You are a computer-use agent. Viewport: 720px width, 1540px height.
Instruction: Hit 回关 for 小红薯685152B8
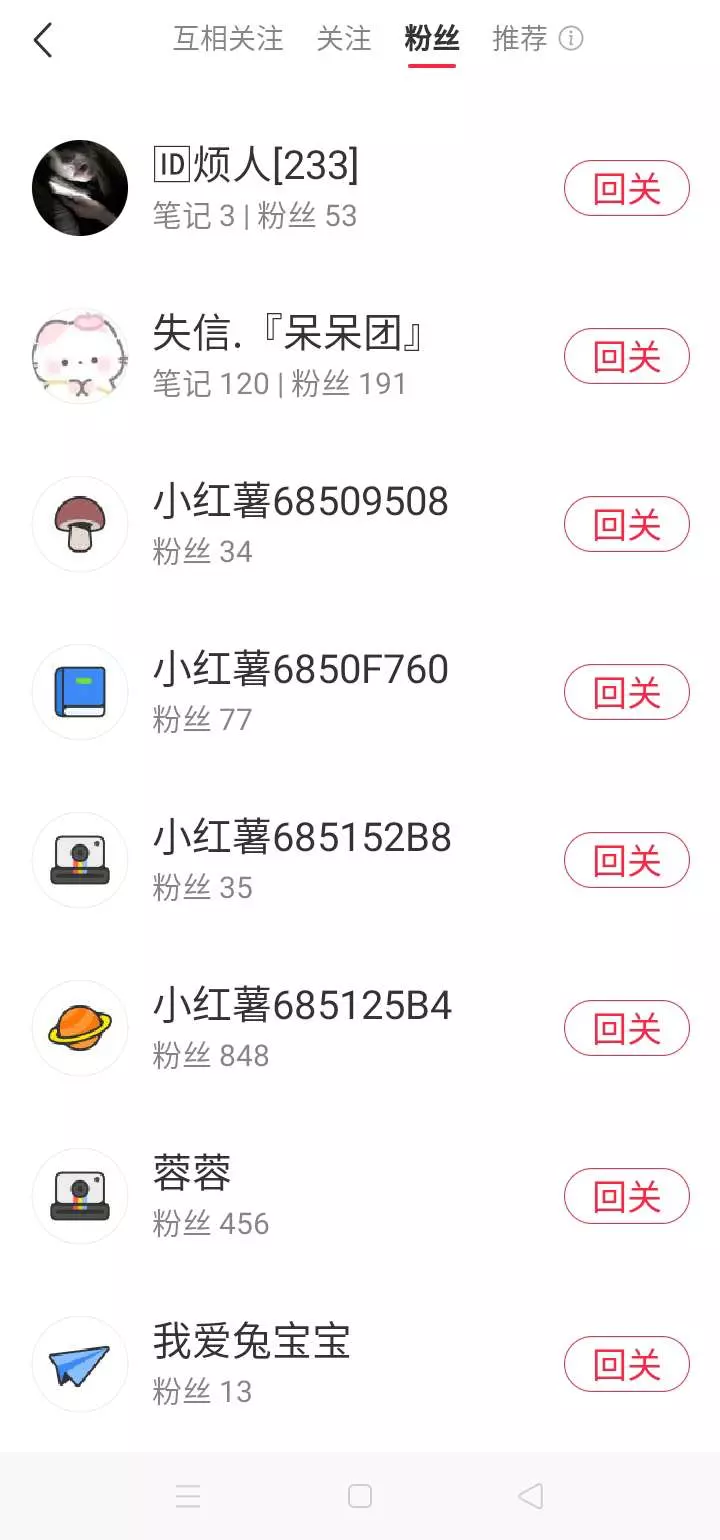(x=626, y=860)
